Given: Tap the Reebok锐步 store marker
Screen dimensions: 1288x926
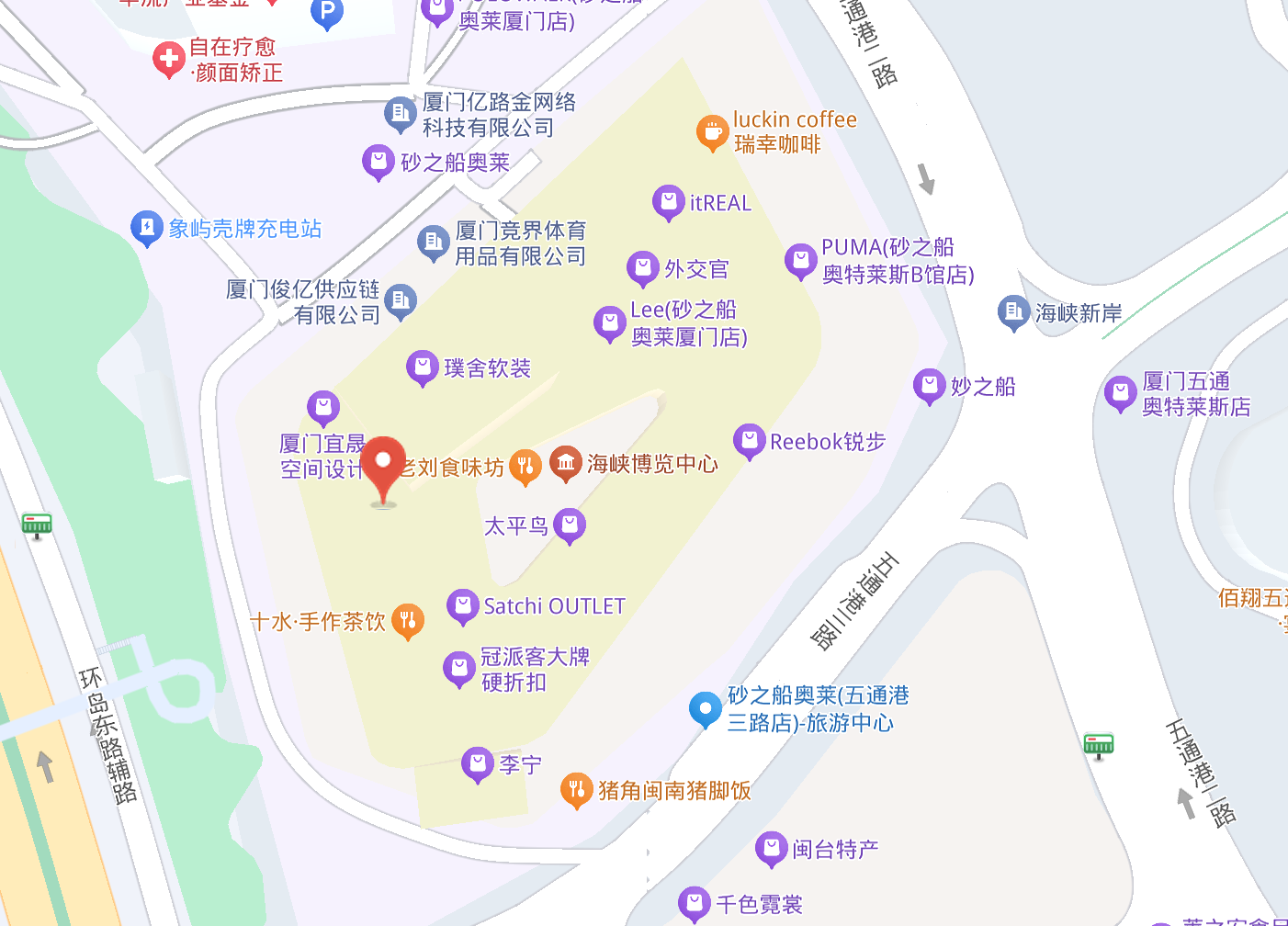Looking at the screenshot, I should click(749, 441).
